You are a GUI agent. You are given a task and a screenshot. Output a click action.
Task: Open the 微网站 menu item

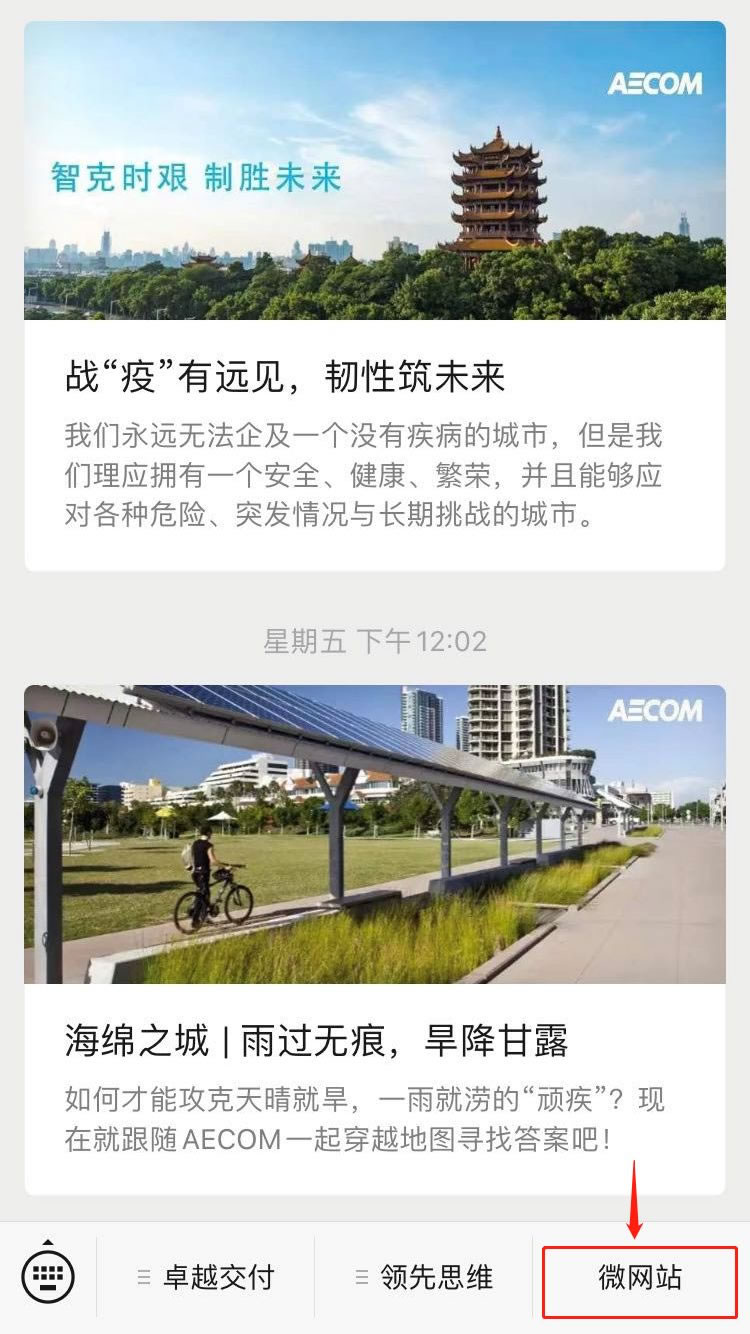click(x=640, y=1279)
